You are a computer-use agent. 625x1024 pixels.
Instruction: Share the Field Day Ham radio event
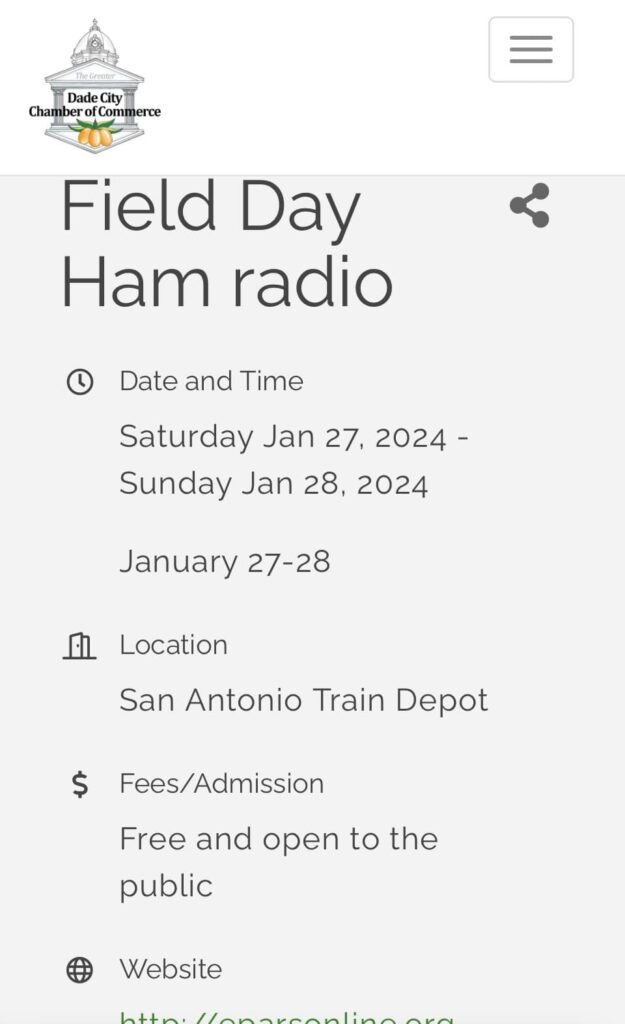tap(530, 205)
